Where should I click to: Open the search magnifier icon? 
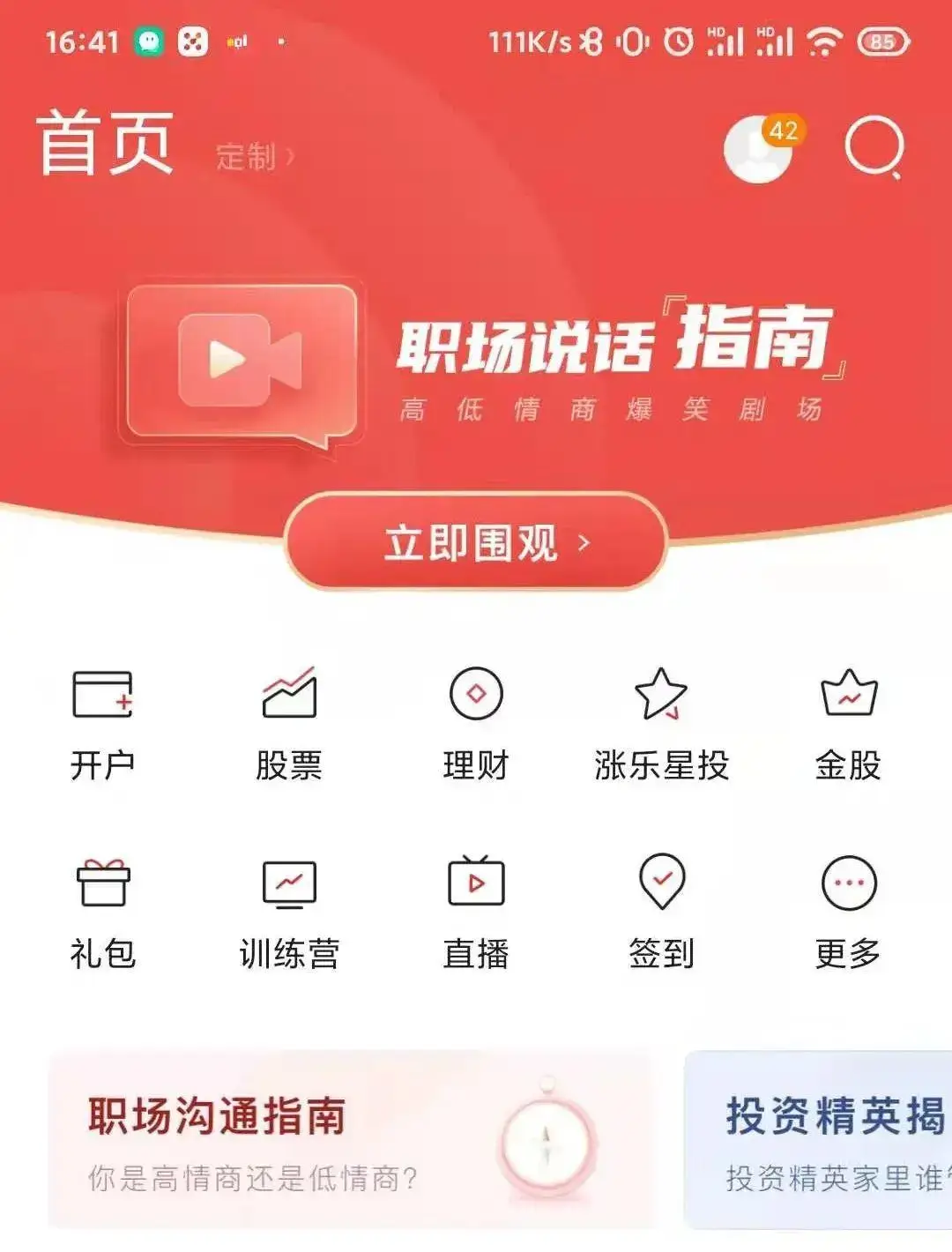click(874, 147)
